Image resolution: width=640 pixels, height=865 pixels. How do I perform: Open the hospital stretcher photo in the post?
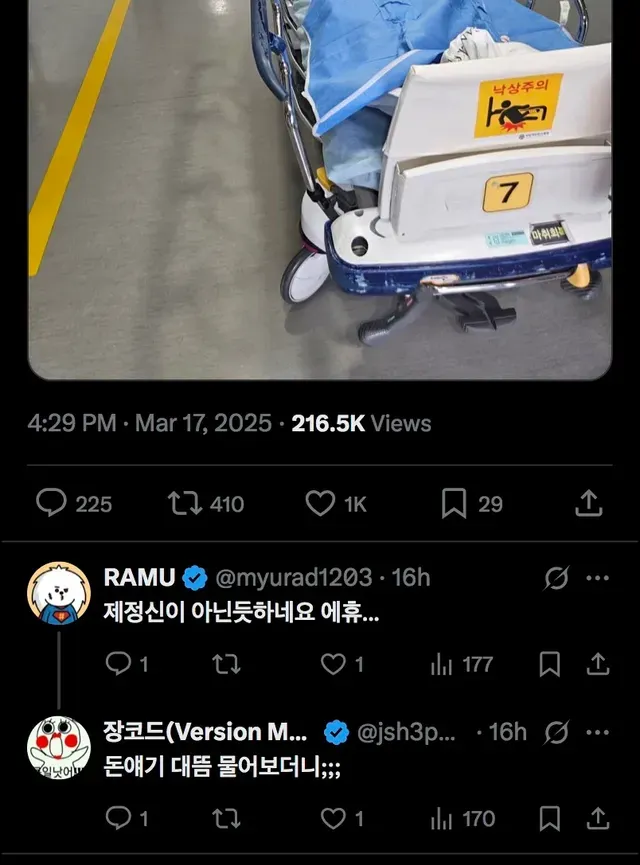tap(320, 188)
